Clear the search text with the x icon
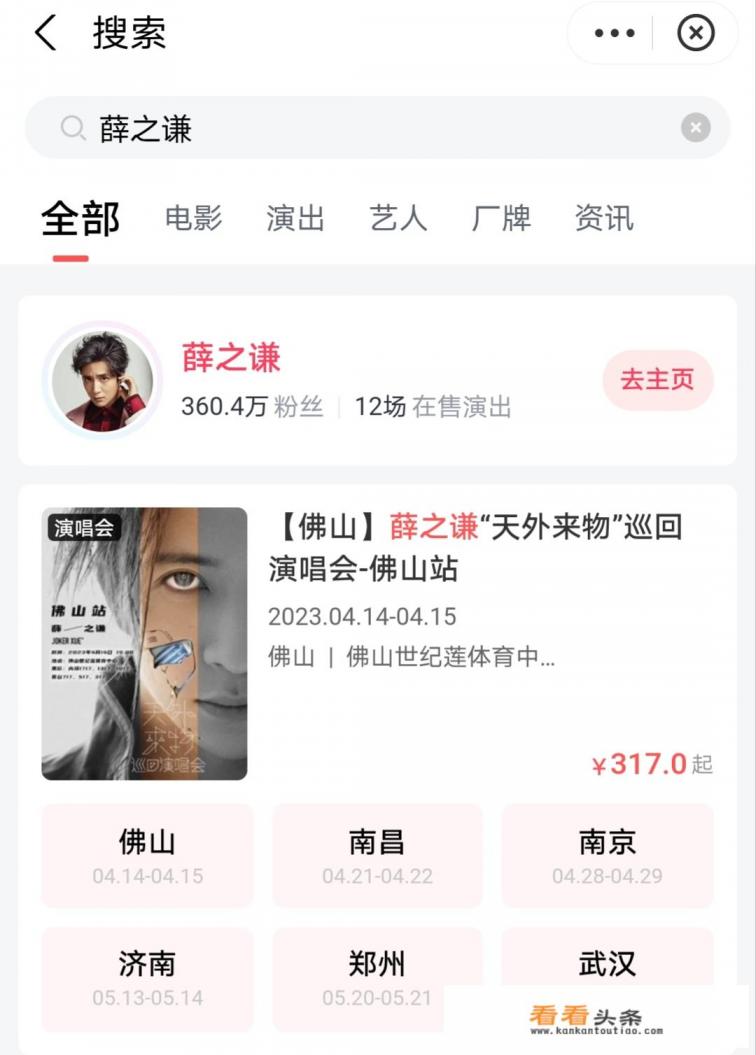The image size is (756, 1055). (x=695, y=127)
